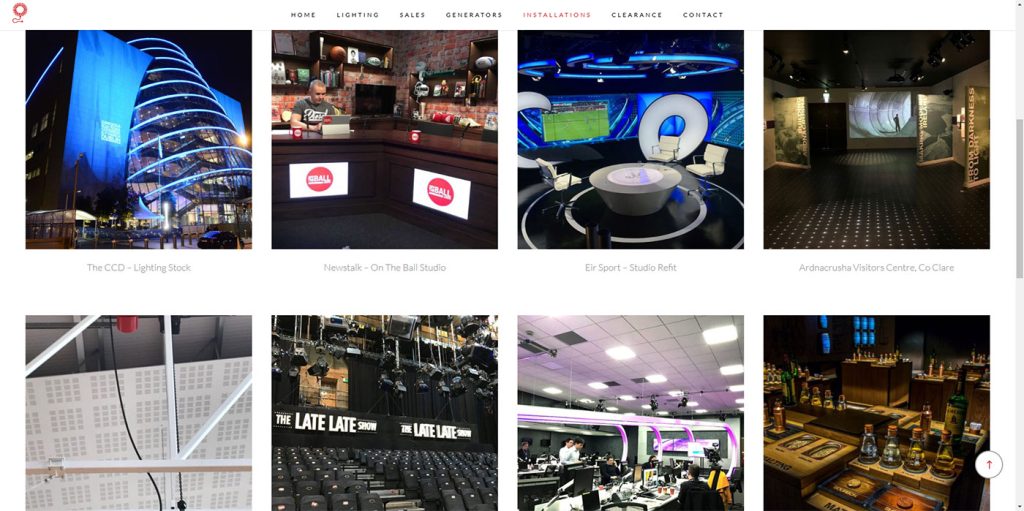Open the Home nav link
Image resolution: width=1024 pixels, height=511 pixels.
click(x=303, y=15)
